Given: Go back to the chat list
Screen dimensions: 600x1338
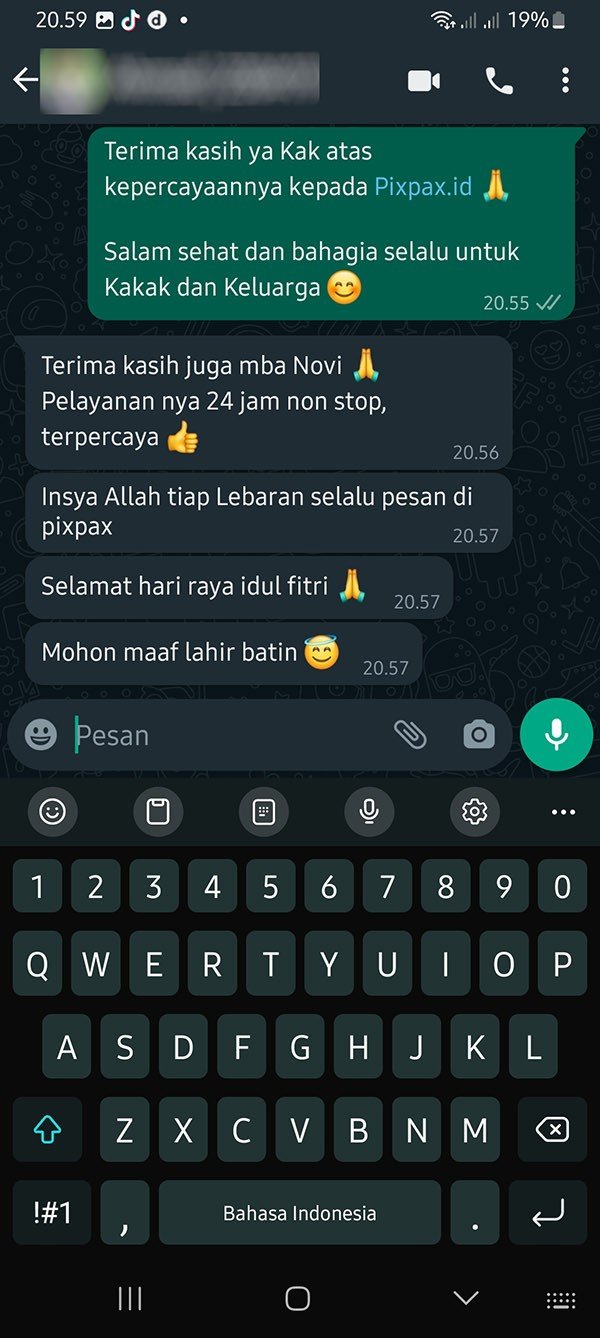Looking at the screenshot, I should tap(24, 80).
